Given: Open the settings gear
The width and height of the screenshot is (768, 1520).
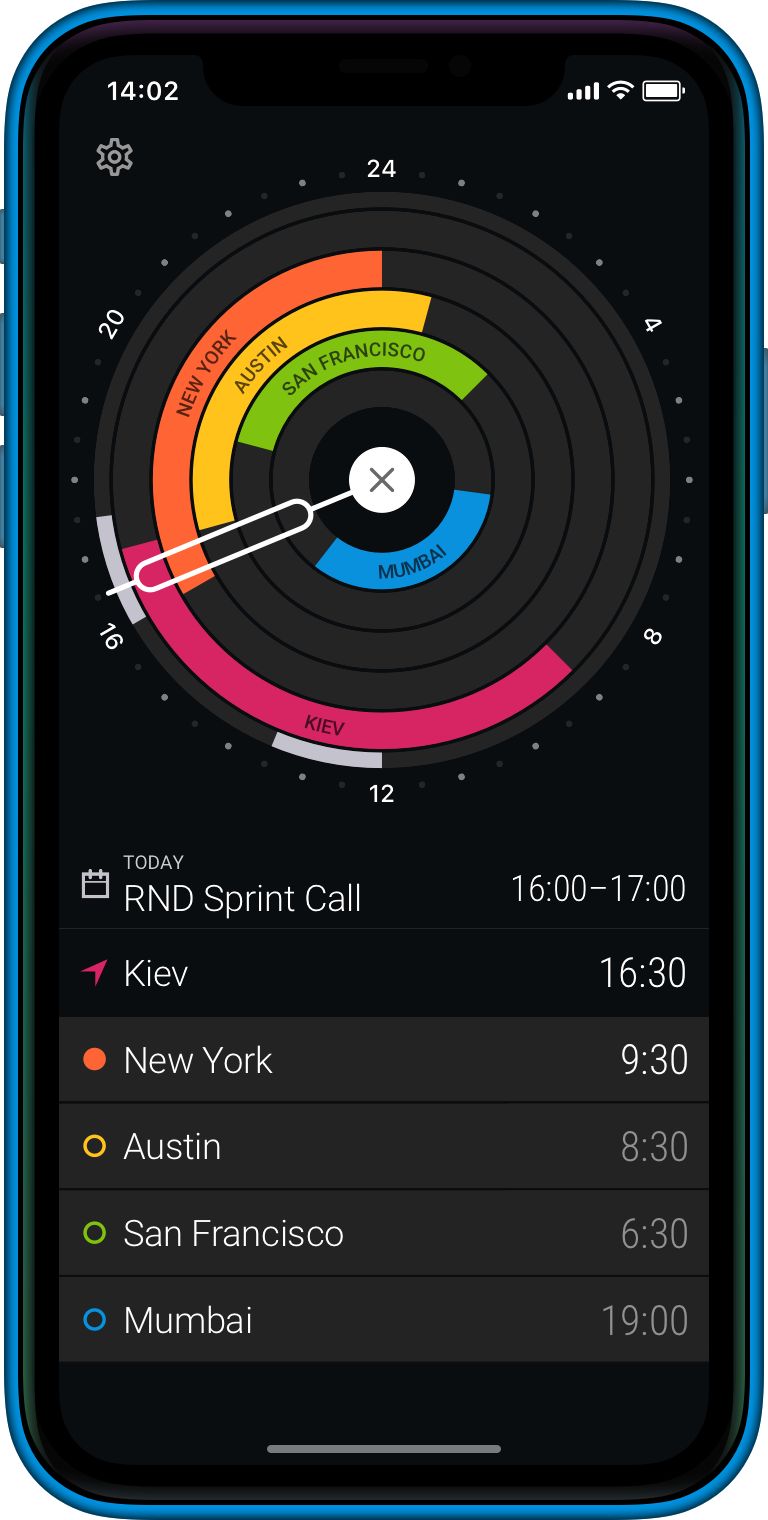Looking at the screenshot, I should point(114,157).
